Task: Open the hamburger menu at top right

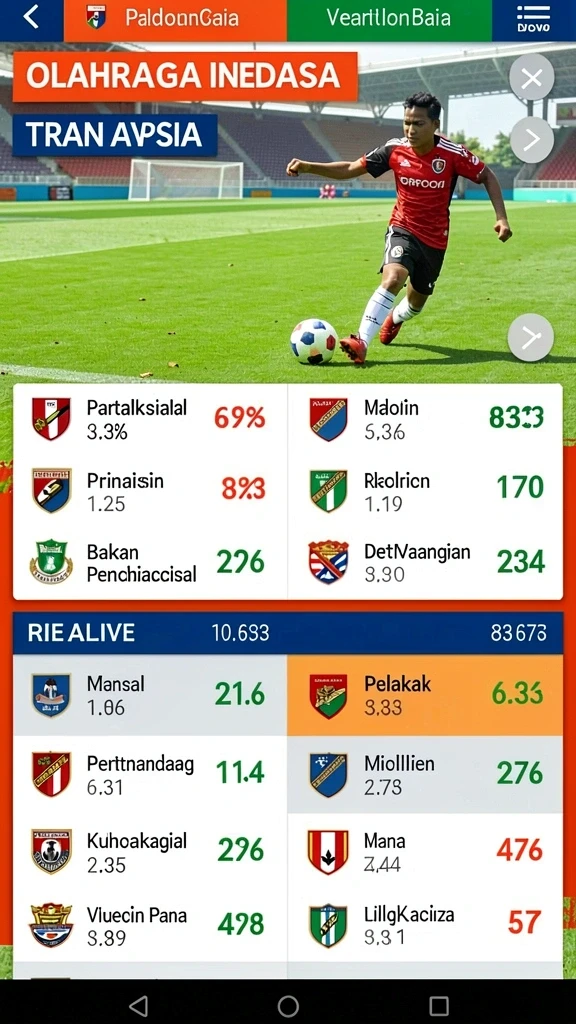Action: point(534,20)
